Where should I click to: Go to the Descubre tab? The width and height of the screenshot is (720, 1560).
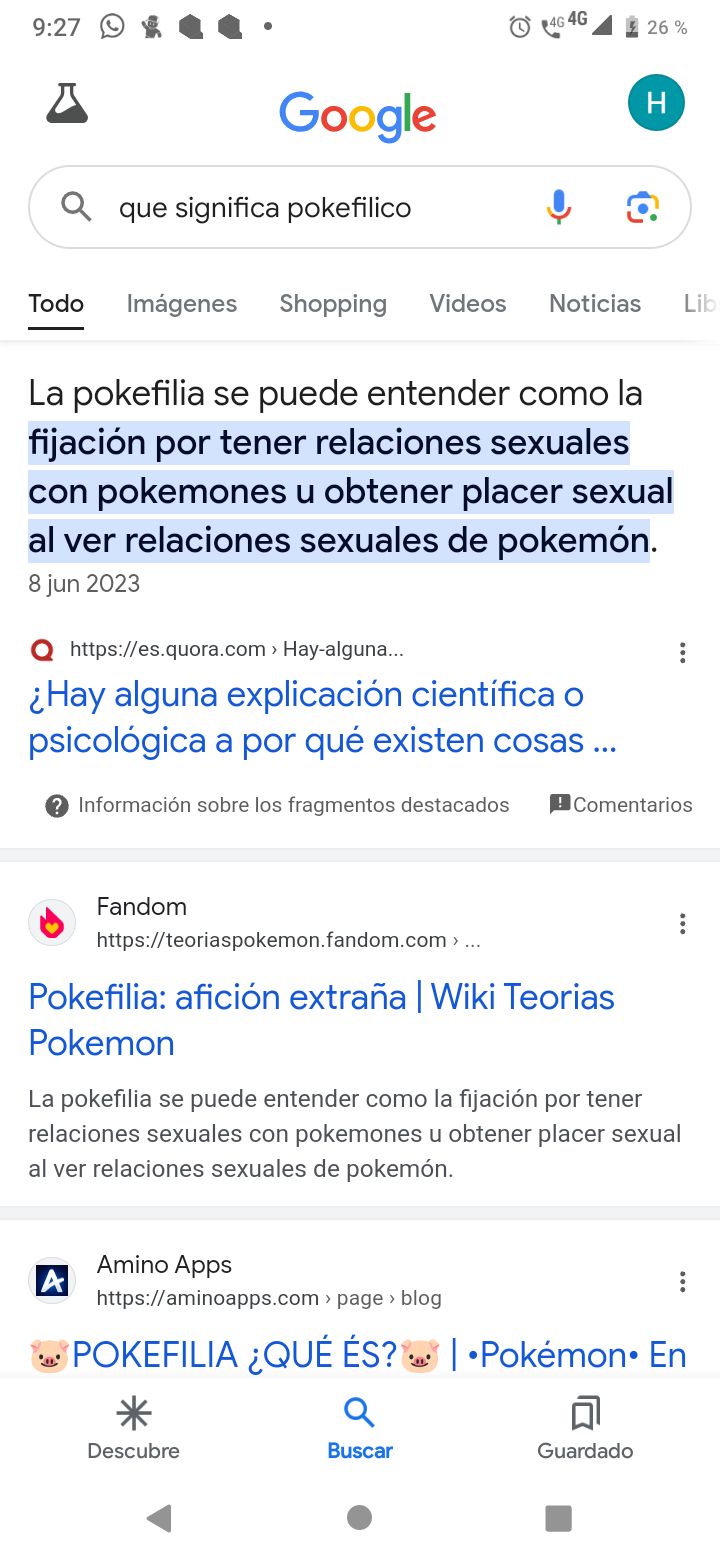tap(133, 1429)
